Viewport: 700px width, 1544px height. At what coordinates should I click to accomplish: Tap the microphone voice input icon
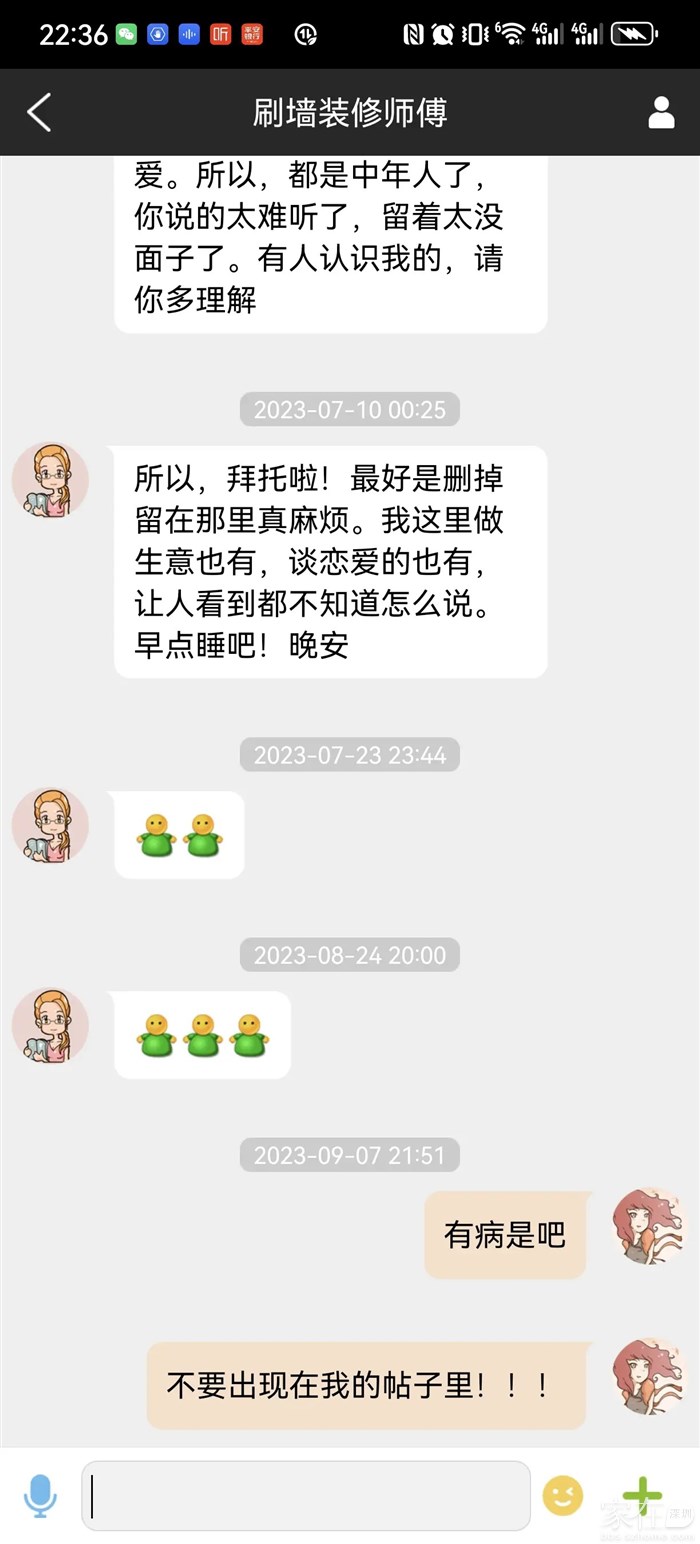pyautogui.click(x=40, y=1496)
